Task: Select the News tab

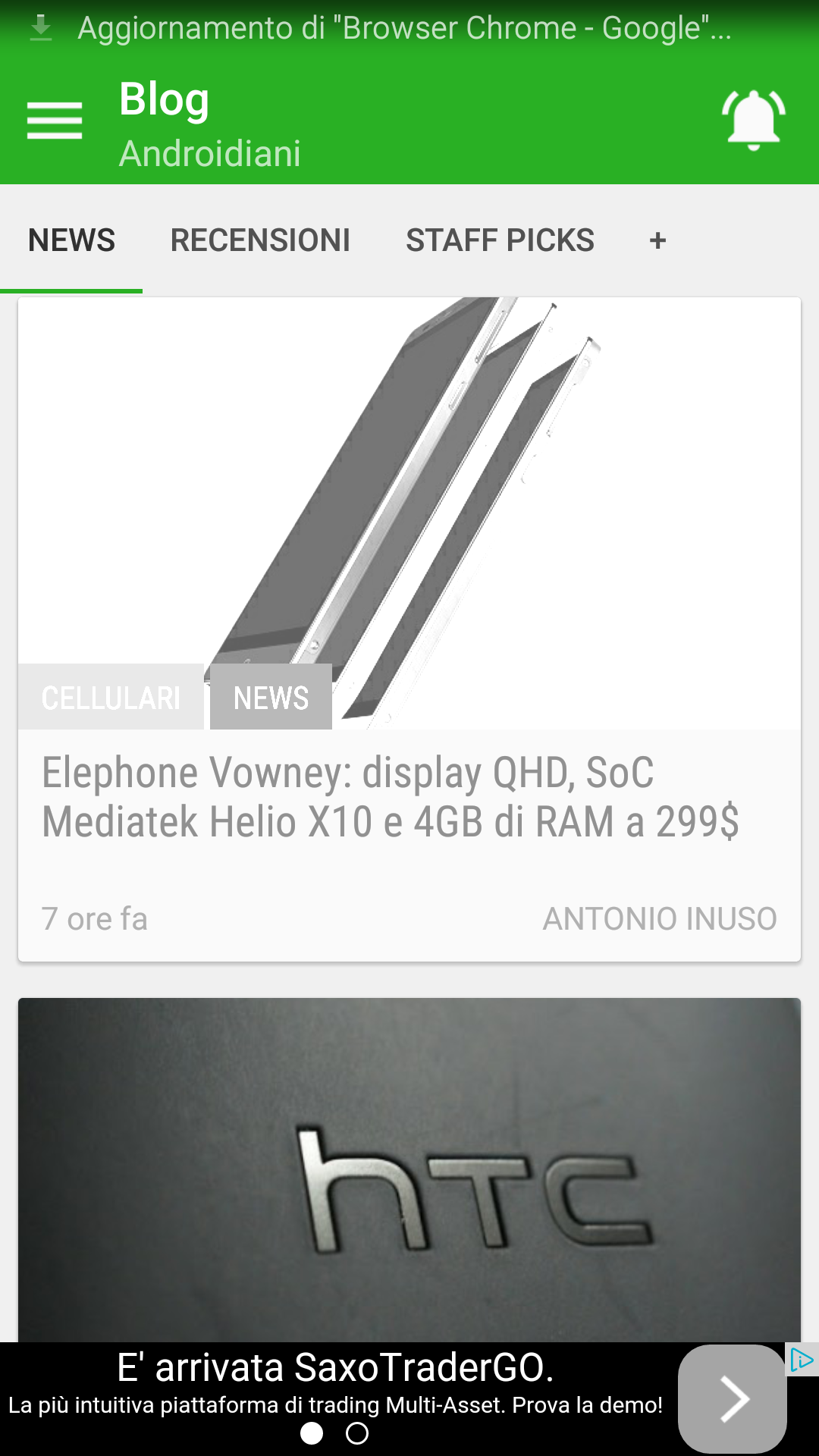Action: point(71,240)
